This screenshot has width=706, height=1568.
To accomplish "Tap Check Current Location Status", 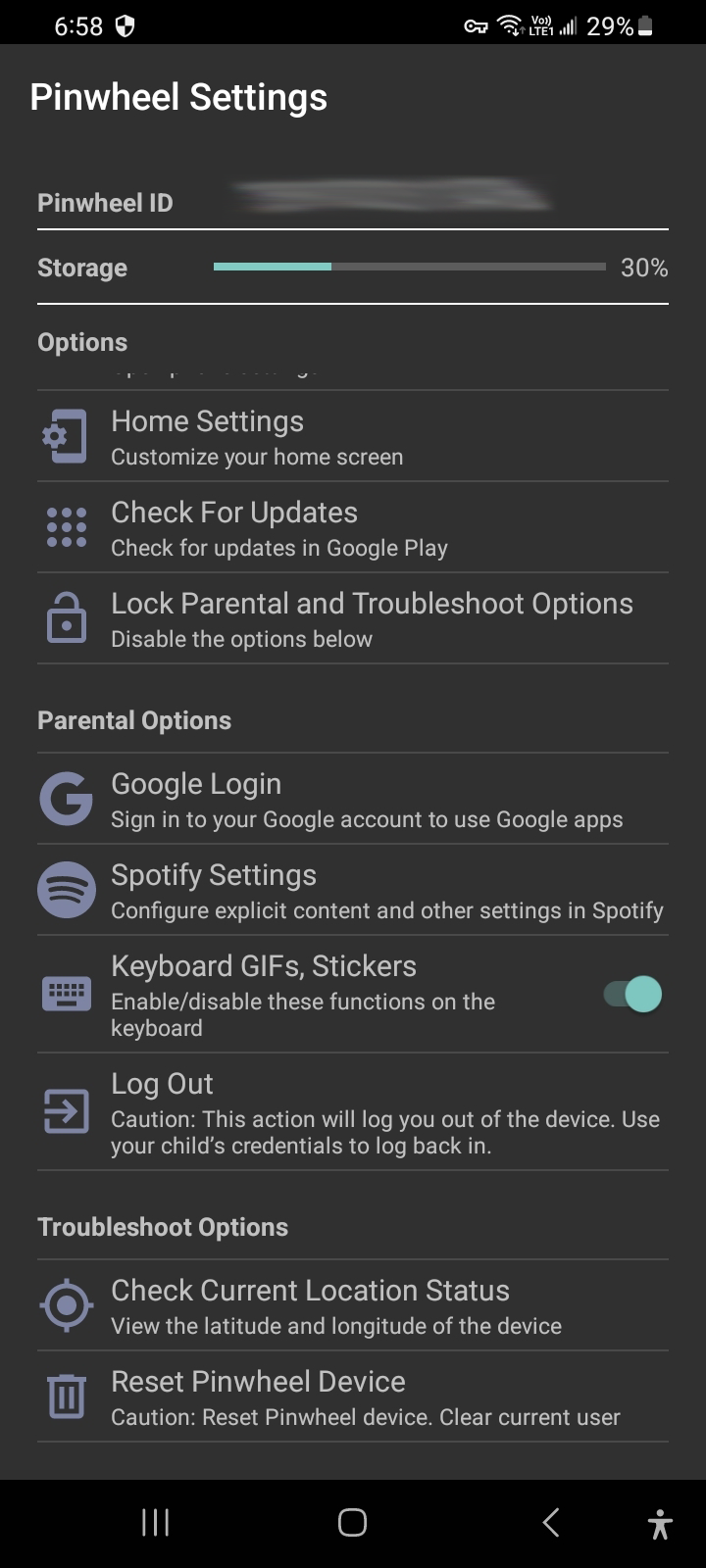I will 310,1304.
